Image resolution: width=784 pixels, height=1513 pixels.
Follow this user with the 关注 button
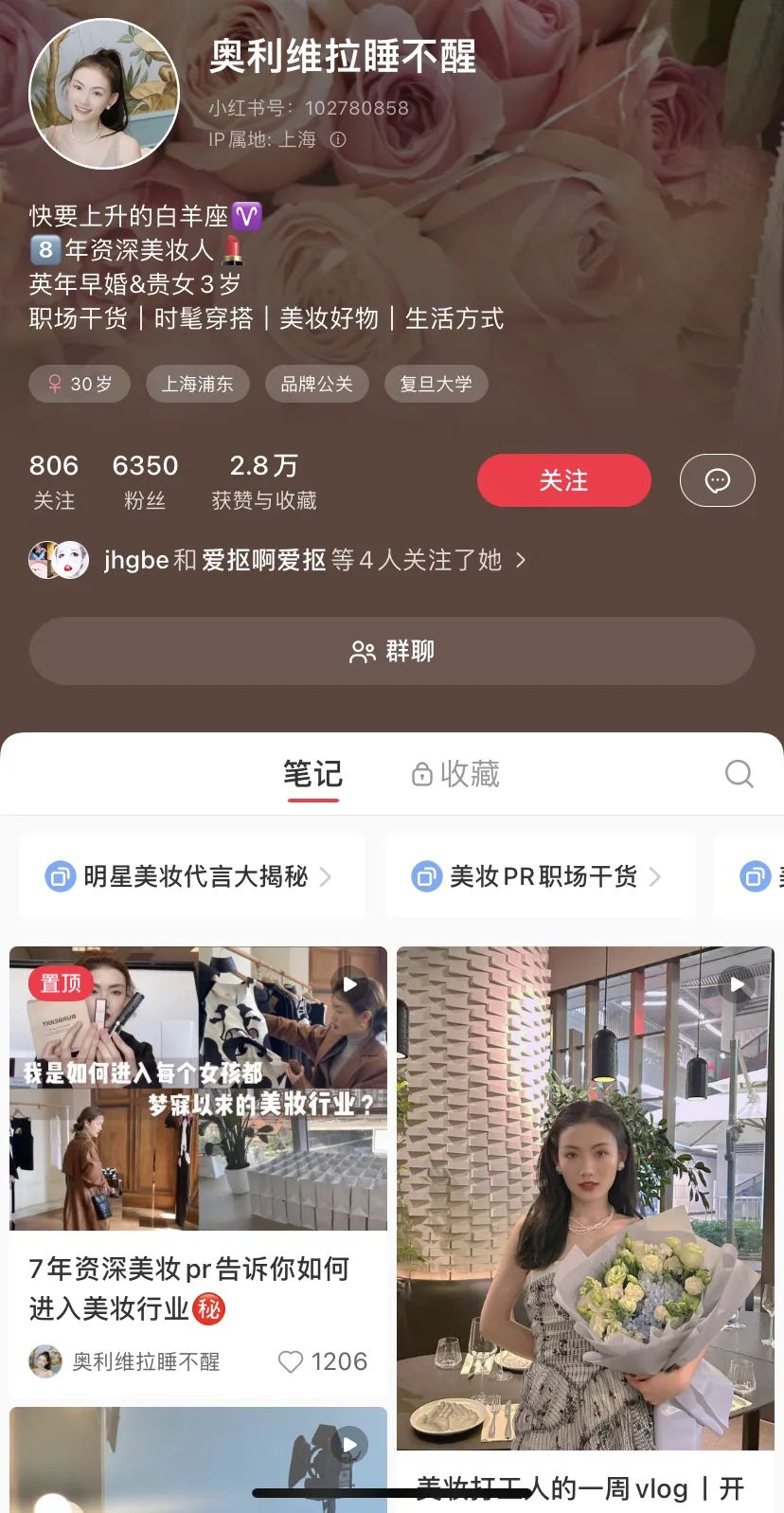click(x=563, y=480)
